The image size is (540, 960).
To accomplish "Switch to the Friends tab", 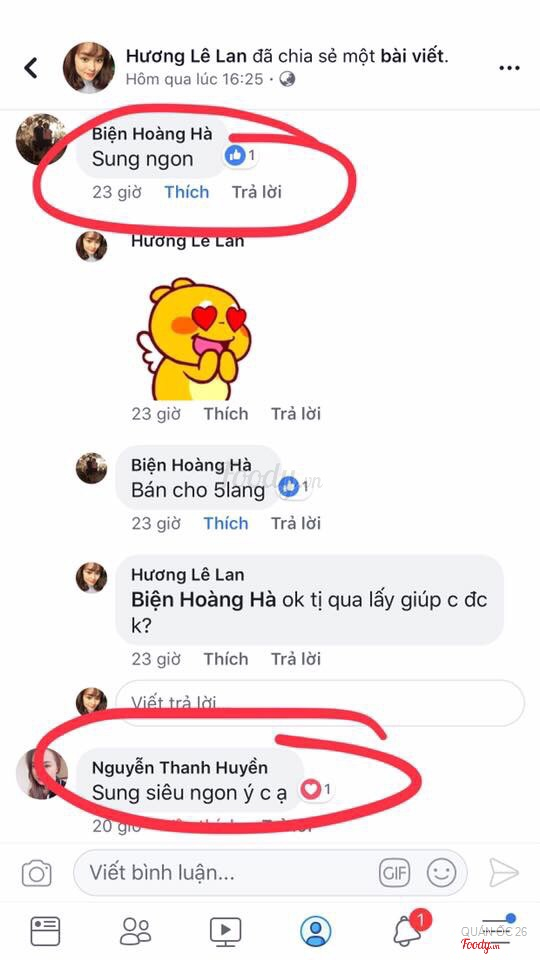I will pos(135,931).
